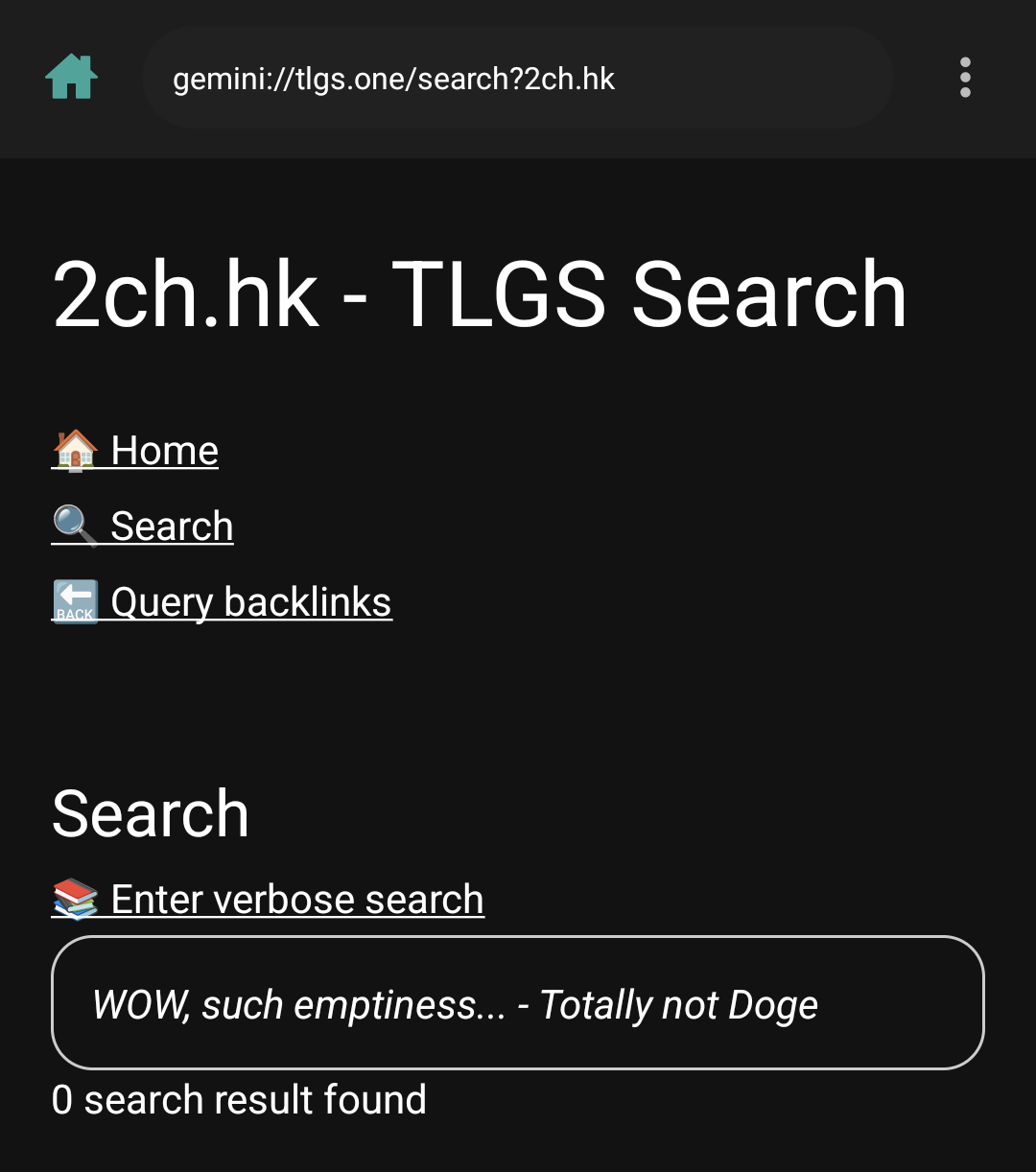Select Enter verbose search link
This screenshot has width=1036, height=1172.
tap(269, 900)
